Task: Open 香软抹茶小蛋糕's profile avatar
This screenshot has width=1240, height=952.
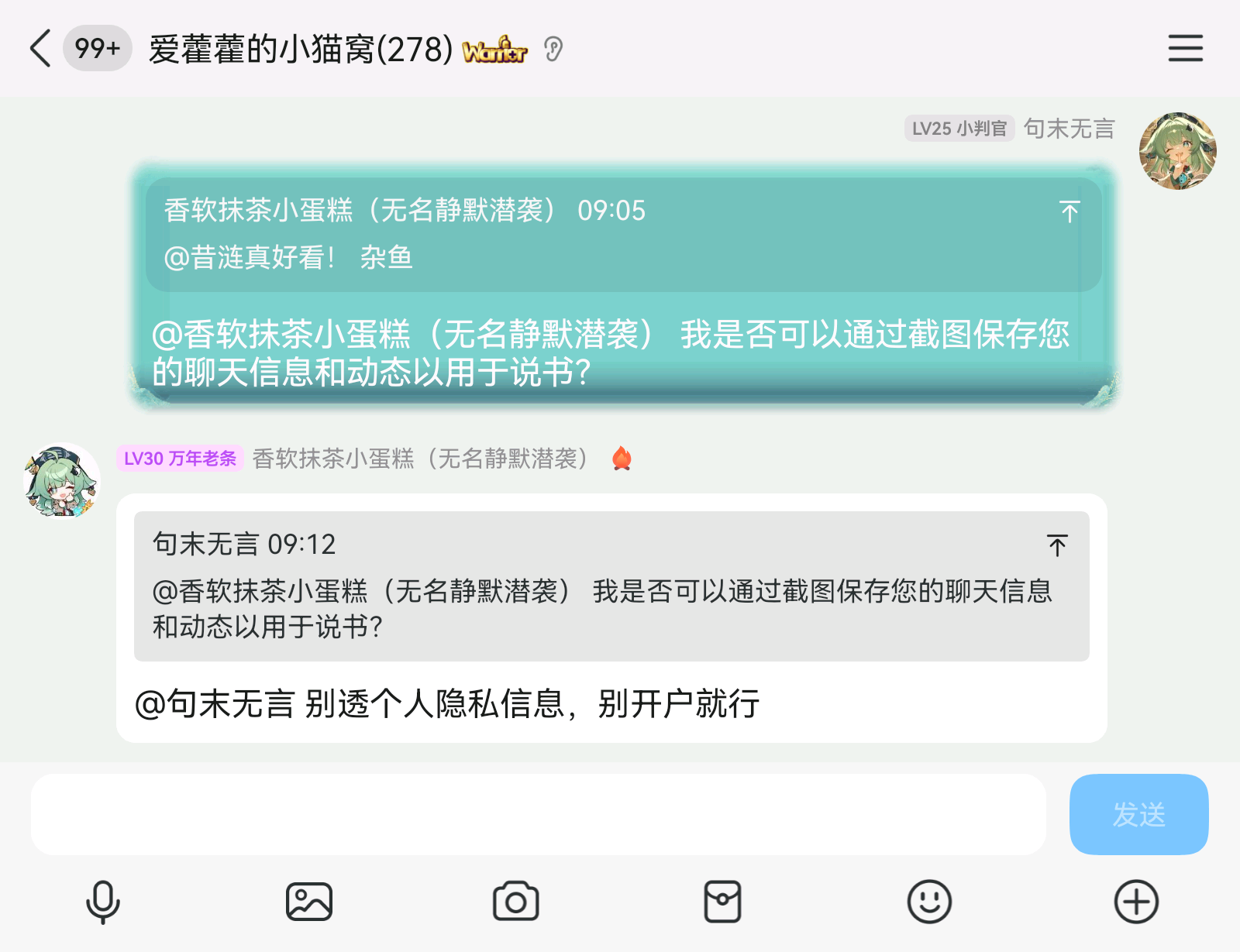Action: tap(61, 479)
